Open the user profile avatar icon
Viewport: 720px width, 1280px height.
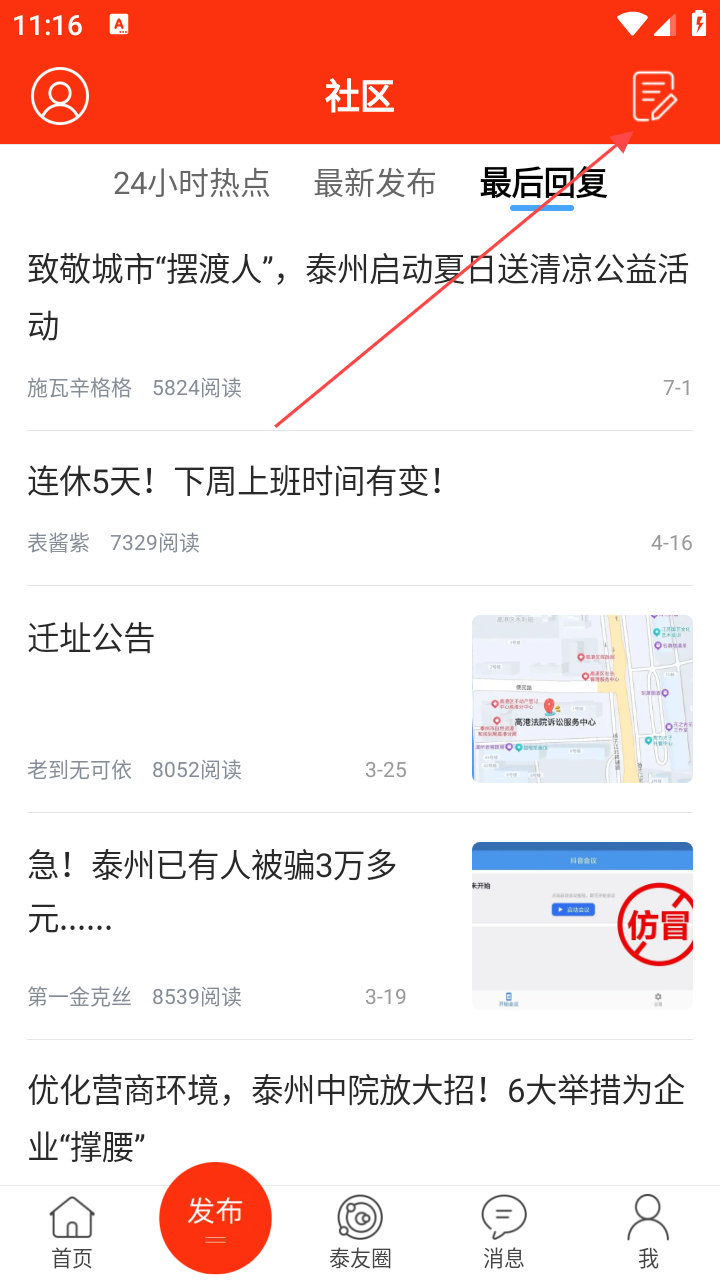(60, 96)
